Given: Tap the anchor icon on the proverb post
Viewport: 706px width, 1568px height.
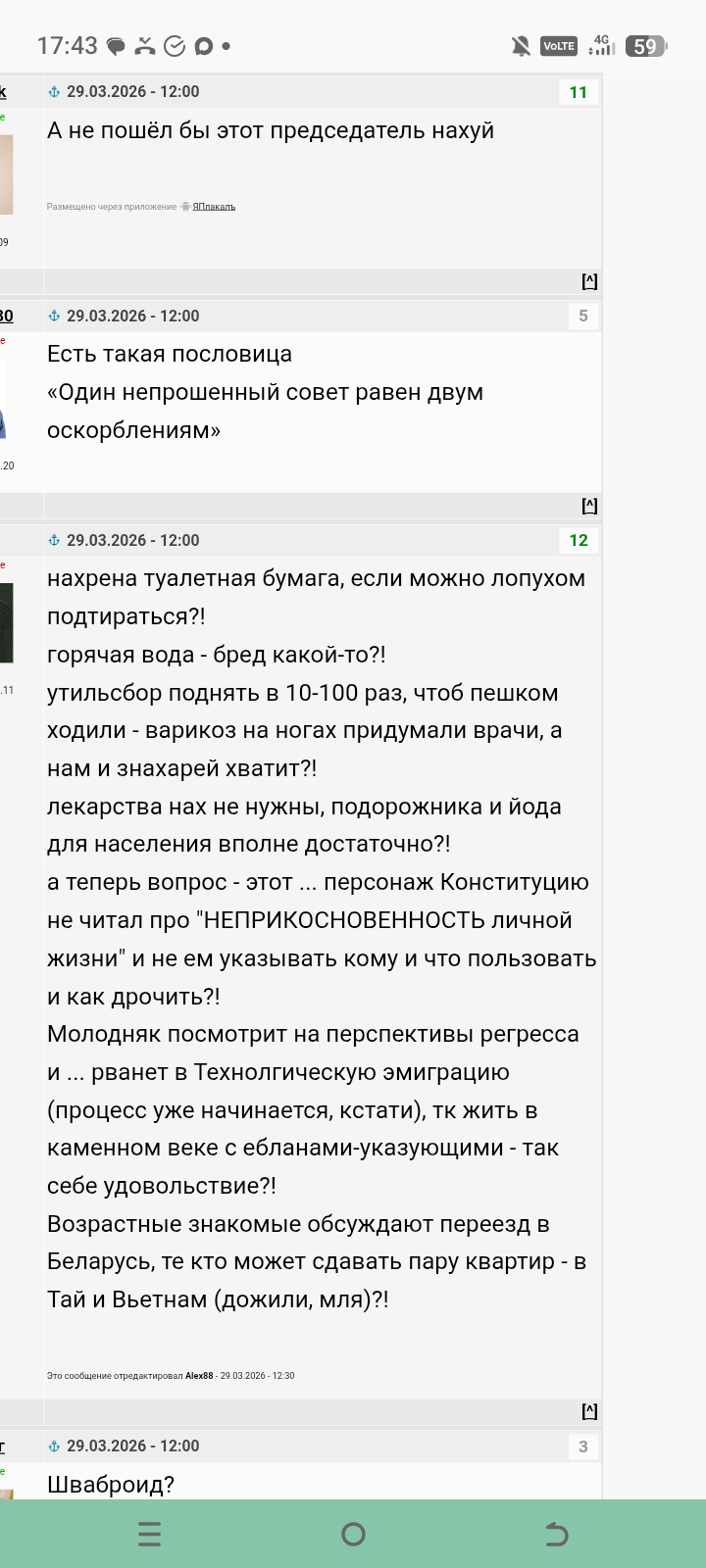Looking at the screenshot, I should [x=55, y=317].
